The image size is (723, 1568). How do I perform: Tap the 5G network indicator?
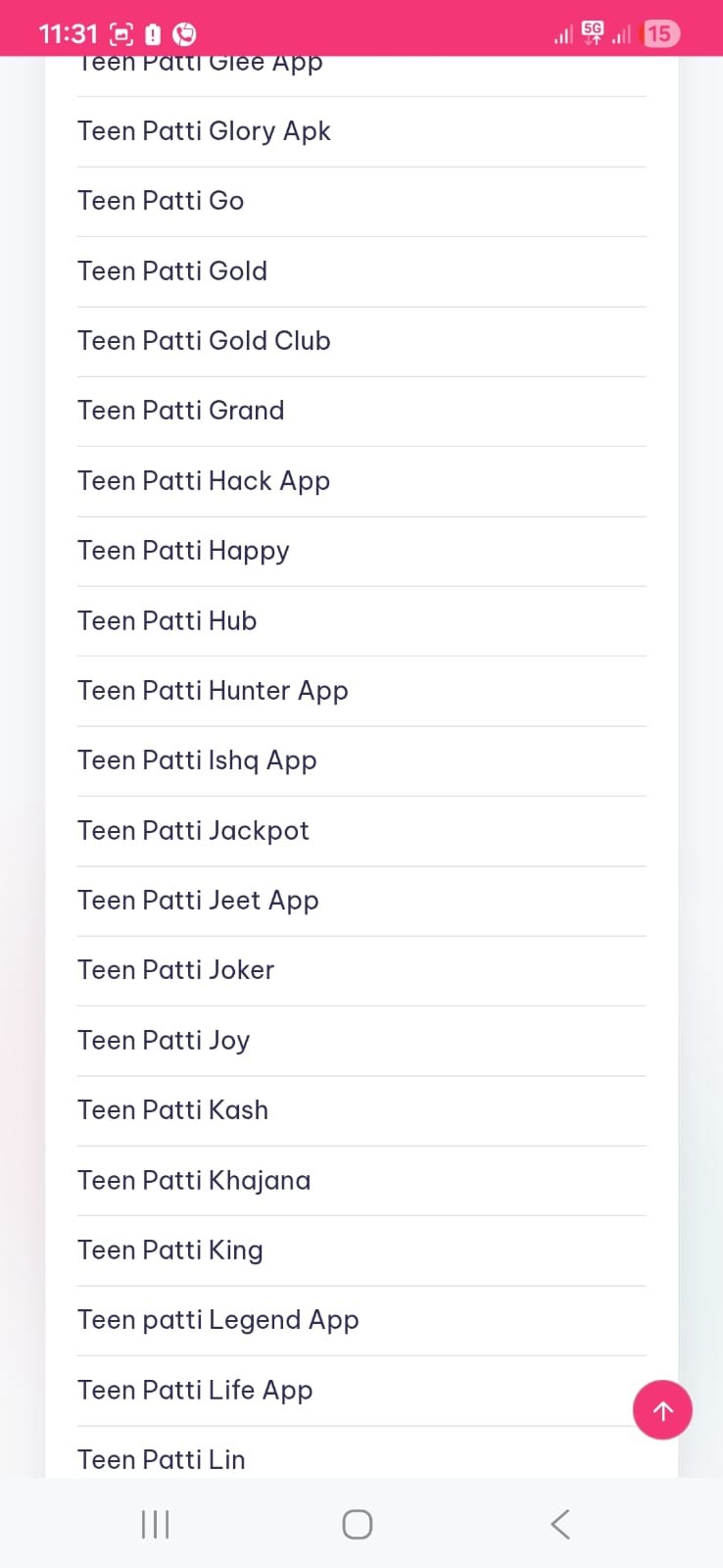[x=592, y=30]
